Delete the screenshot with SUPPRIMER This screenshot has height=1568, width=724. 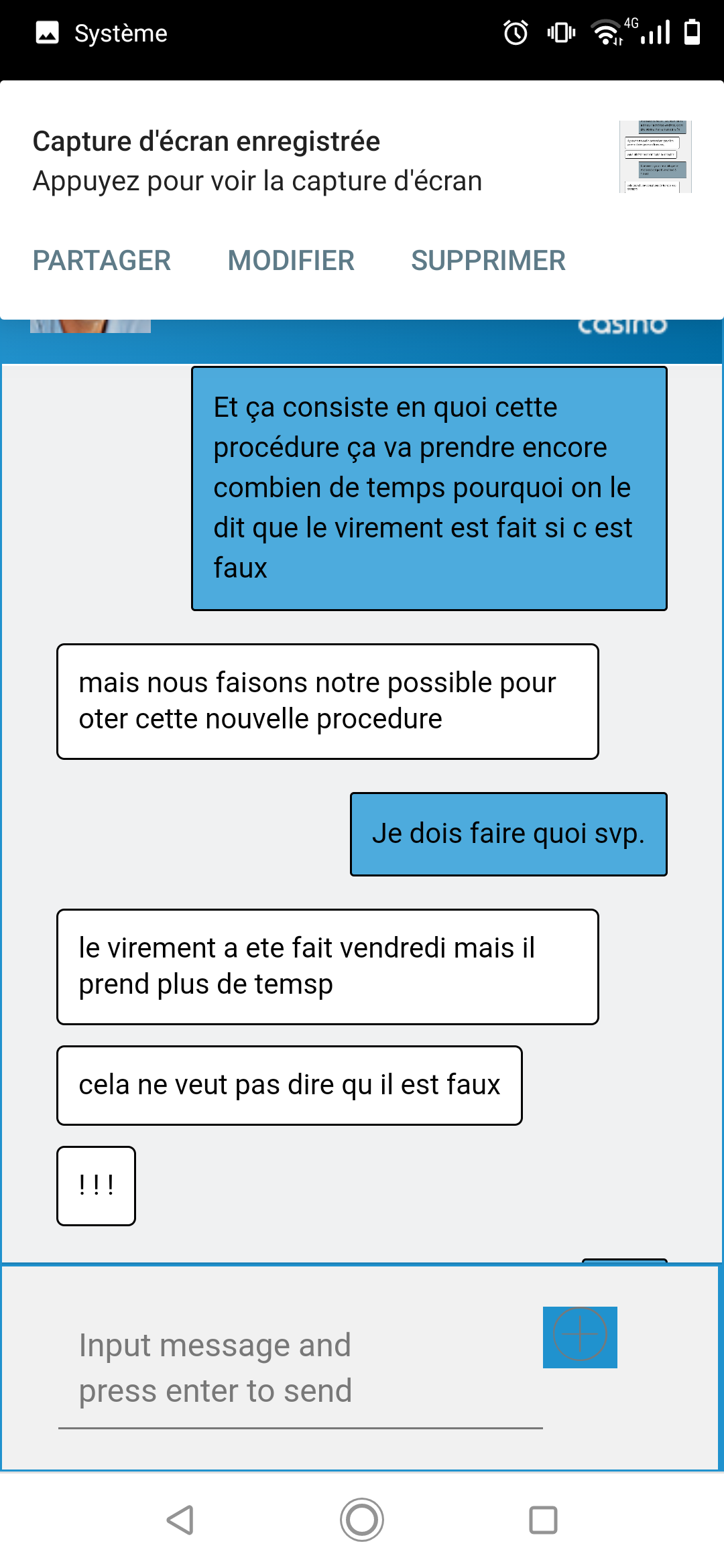(x=488, y=261)
